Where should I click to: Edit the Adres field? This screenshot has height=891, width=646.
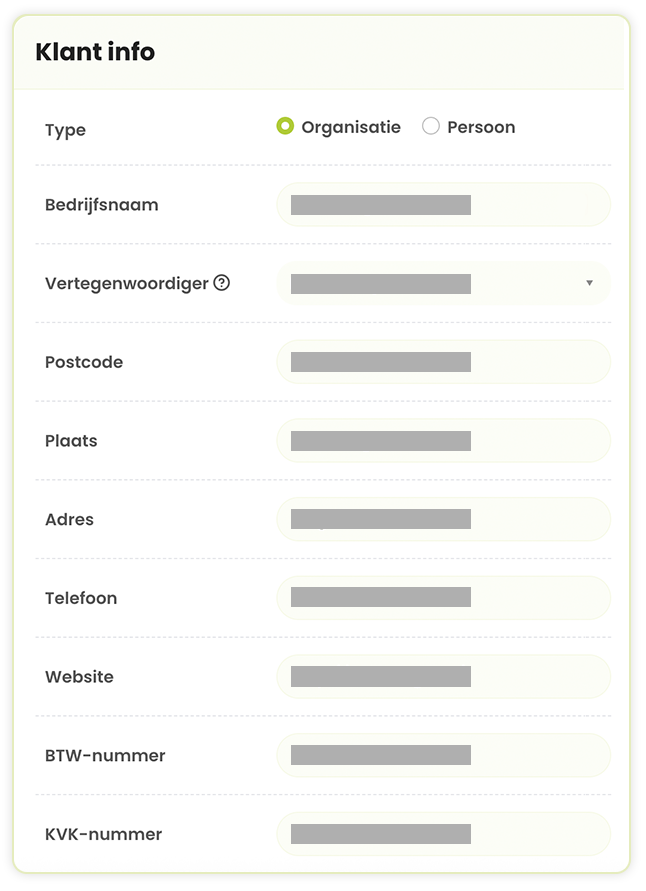(443, 519)
